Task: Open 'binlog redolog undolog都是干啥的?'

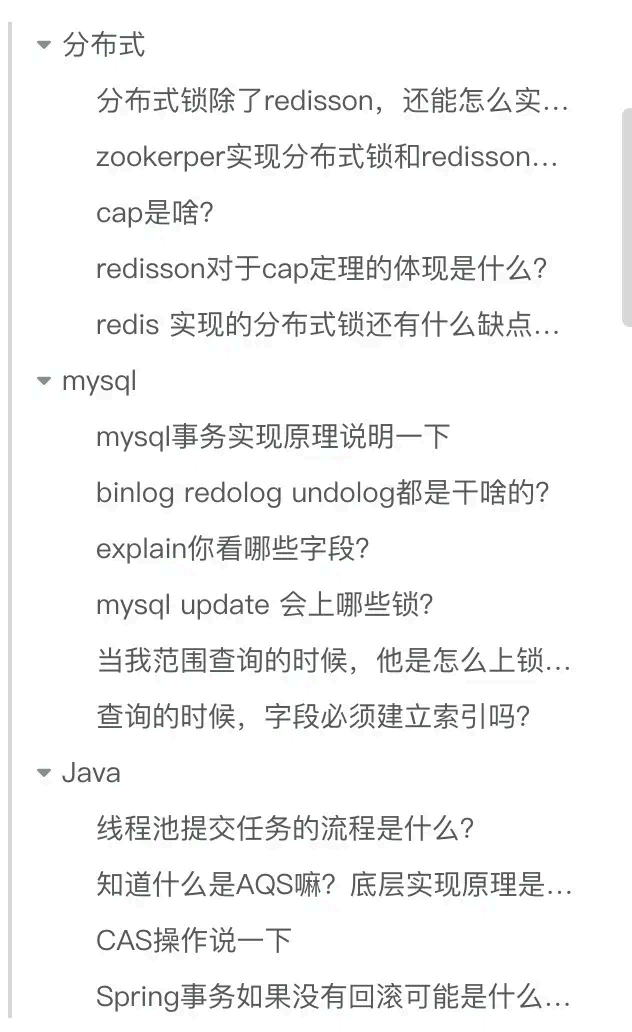Action: coord(323,493)
